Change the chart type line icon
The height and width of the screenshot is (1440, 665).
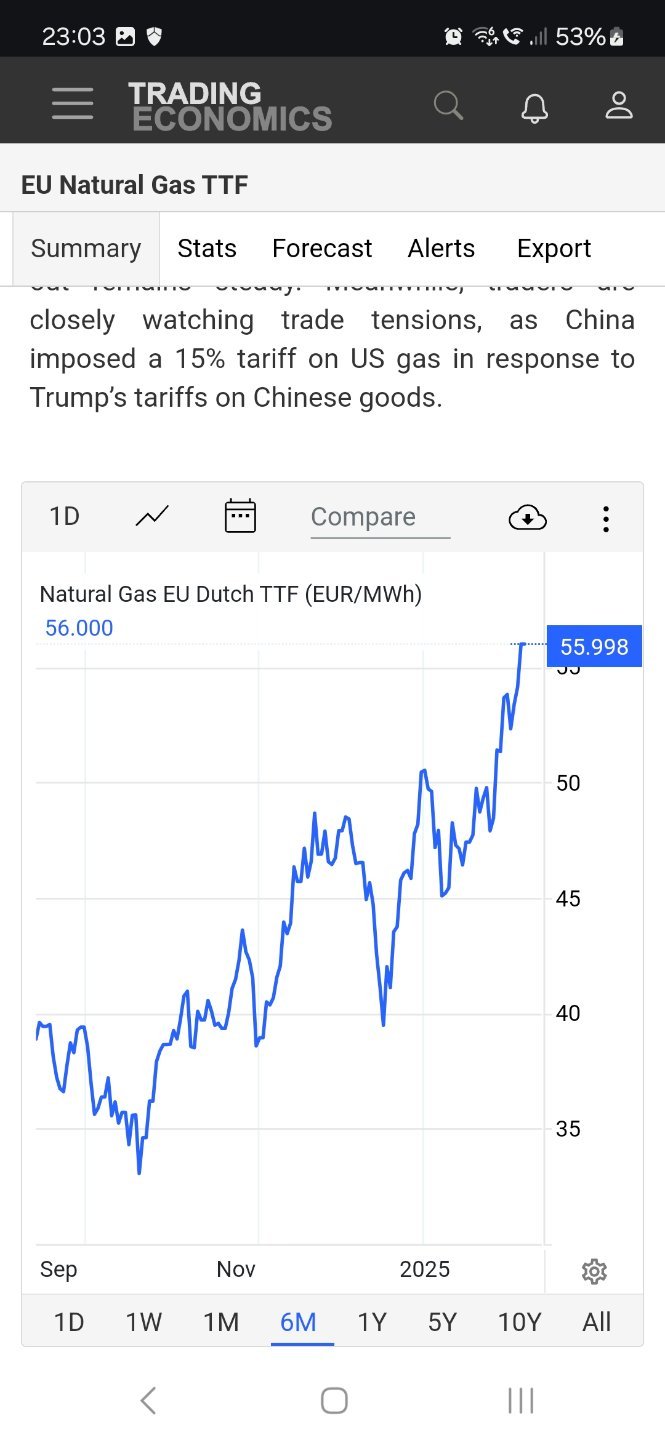click(x=152, y=516)
